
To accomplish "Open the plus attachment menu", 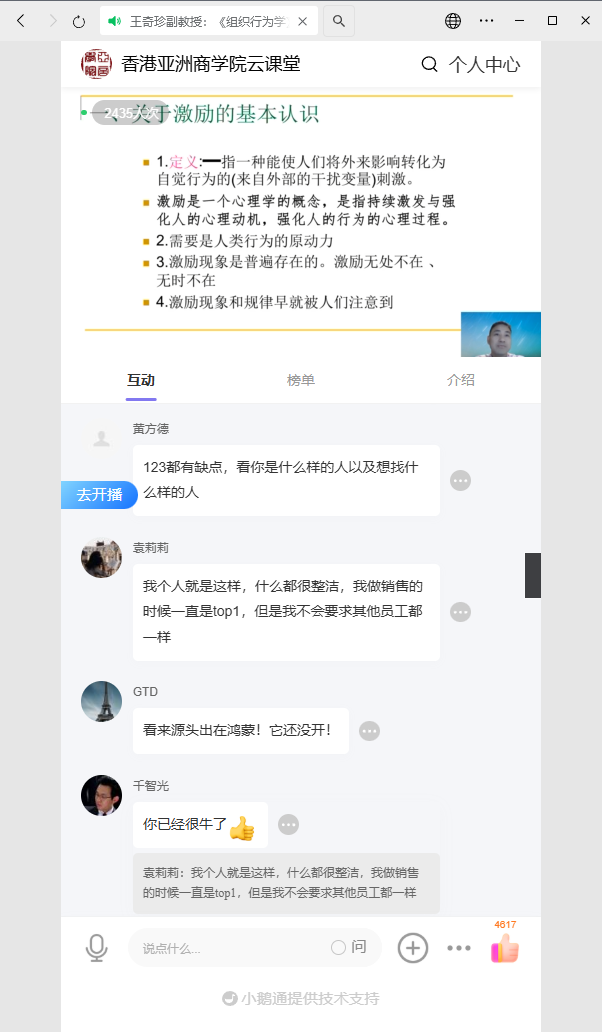I will point(413,947).
